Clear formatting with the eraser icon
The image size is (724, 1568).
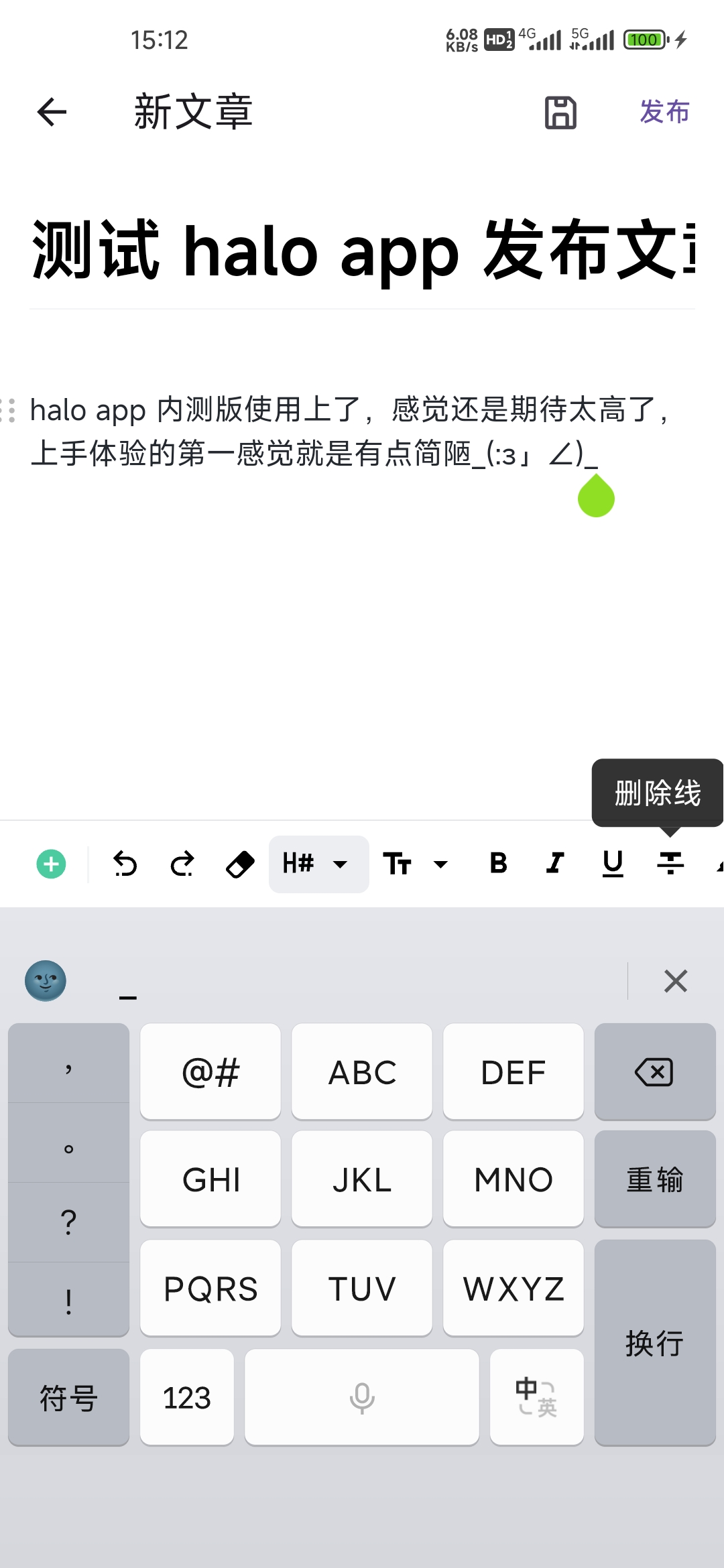coord(239,864)
